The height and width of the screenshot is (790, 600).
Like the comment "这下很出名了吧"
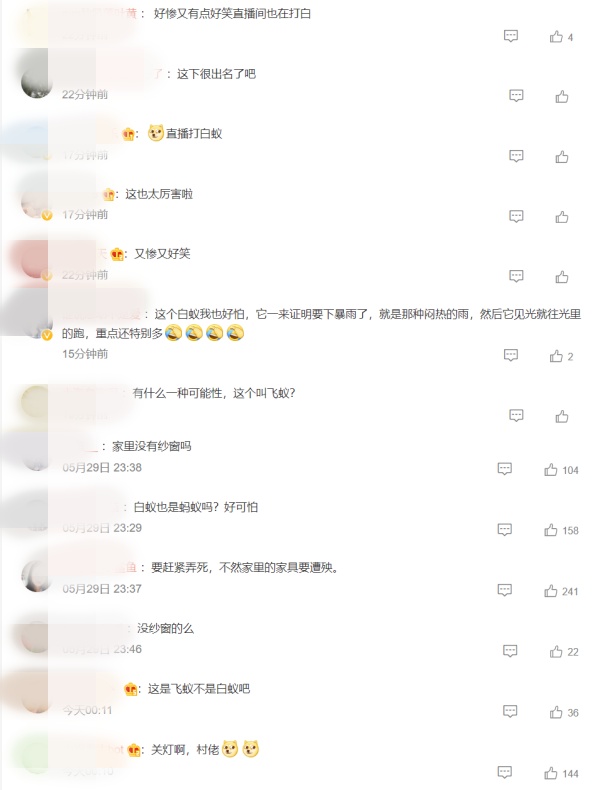click(562, 97)
